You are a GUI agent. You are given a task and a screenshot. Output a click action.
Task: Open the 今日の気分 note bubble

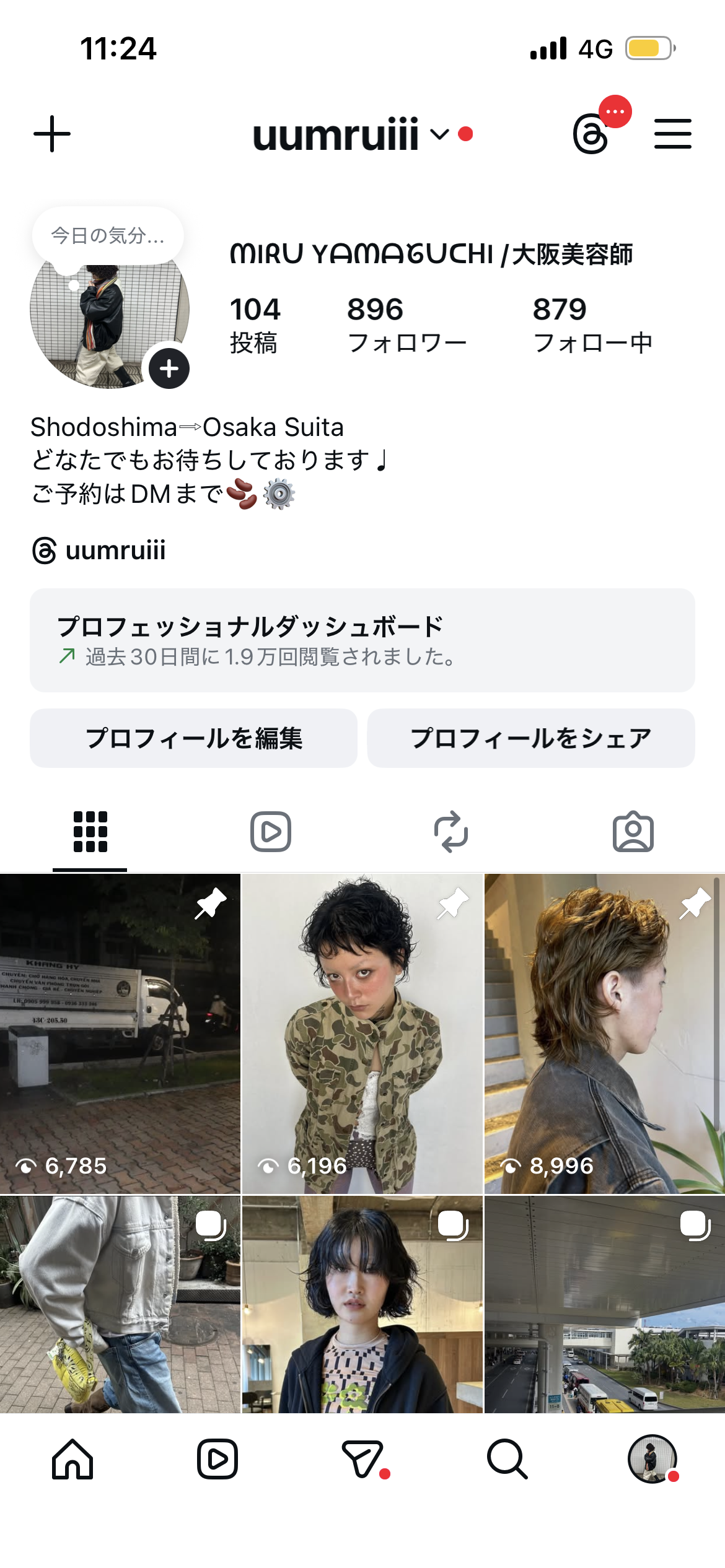108,236
